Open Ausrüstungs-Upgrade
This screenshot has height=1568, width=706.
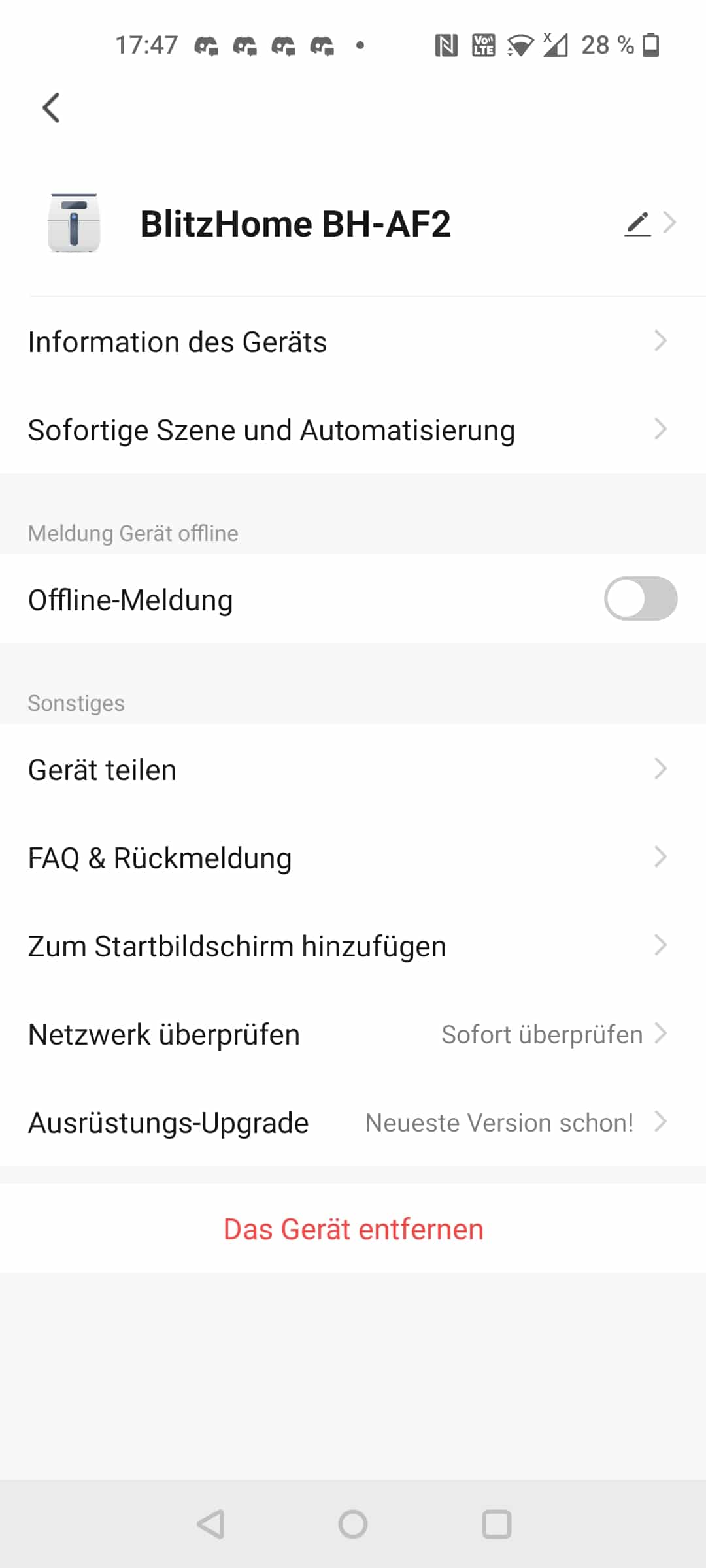tap(353, 1122)
